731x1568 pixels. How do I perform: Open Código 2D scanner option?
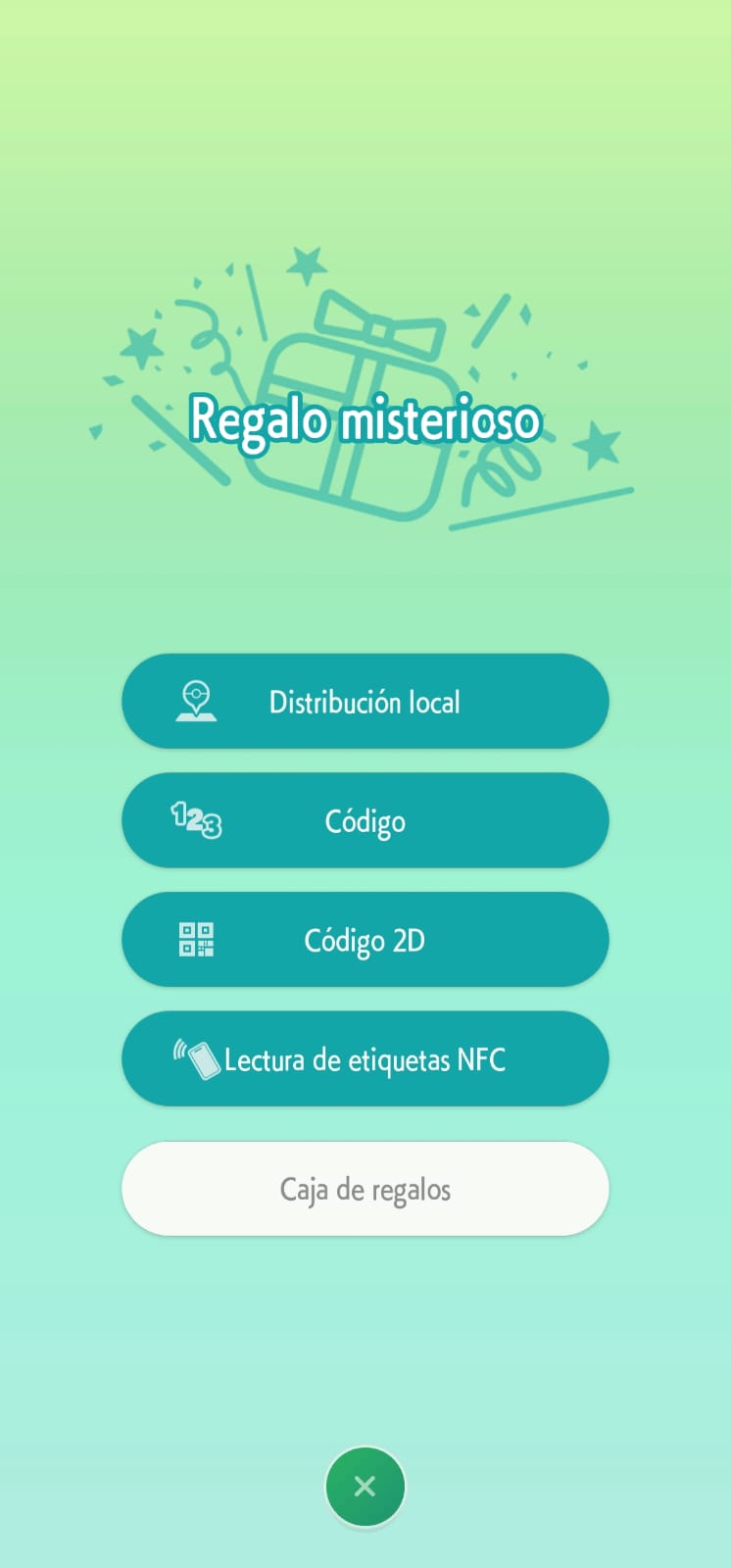365,940
